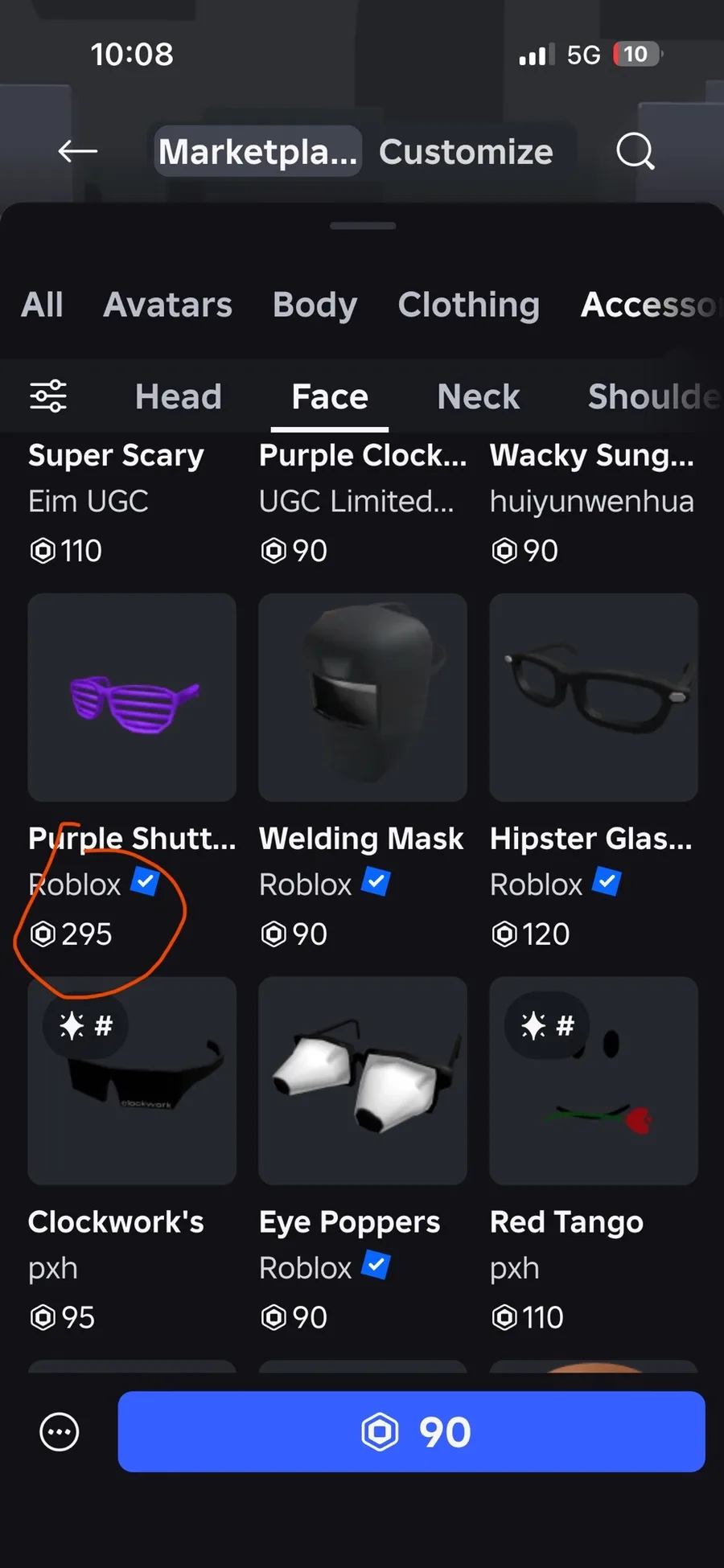The width and height of the screenshot is (724, 1568).
Task: View the Red Tango face item
Action: [x=594, y=1081]
